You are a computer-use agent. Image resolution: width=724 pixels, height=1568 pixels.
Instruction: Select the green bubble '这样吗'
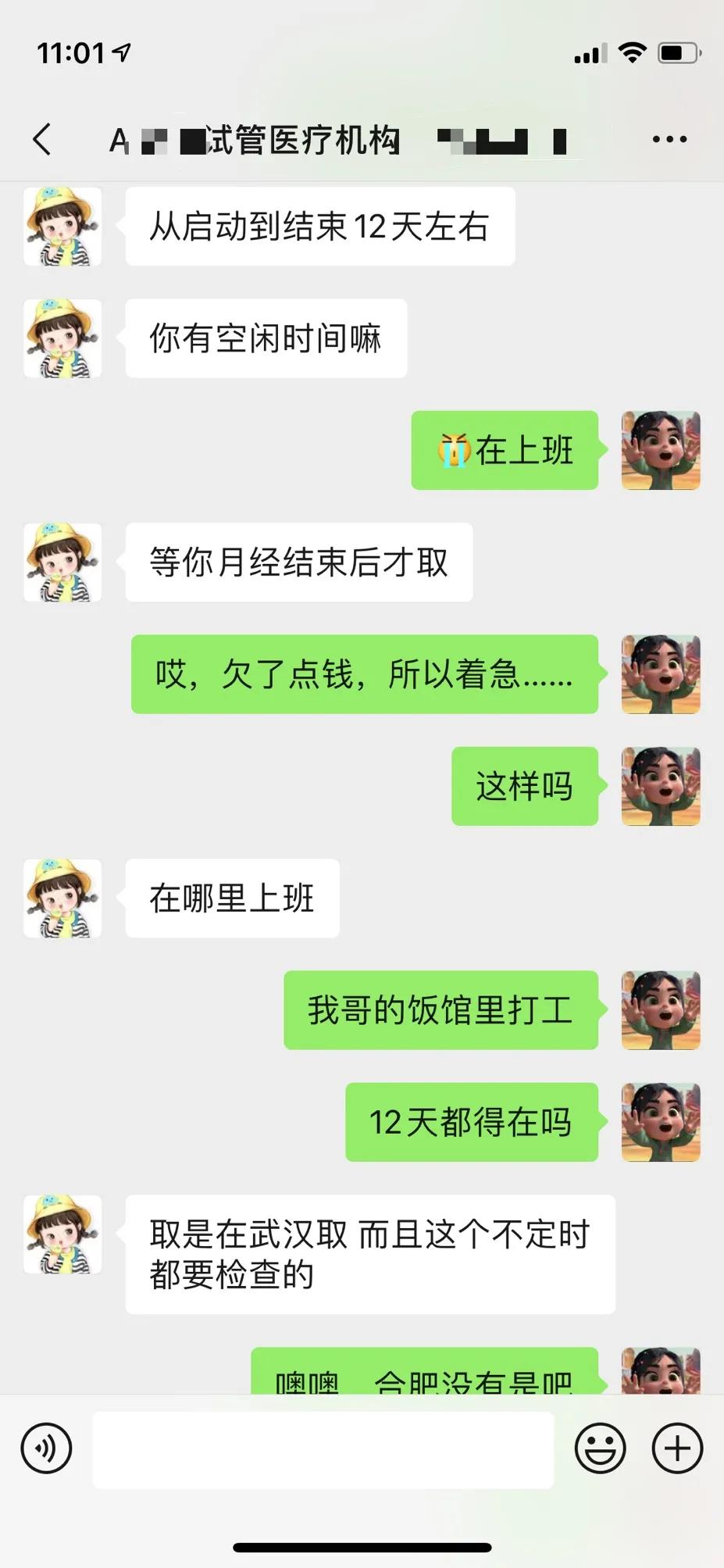[524, 786]
